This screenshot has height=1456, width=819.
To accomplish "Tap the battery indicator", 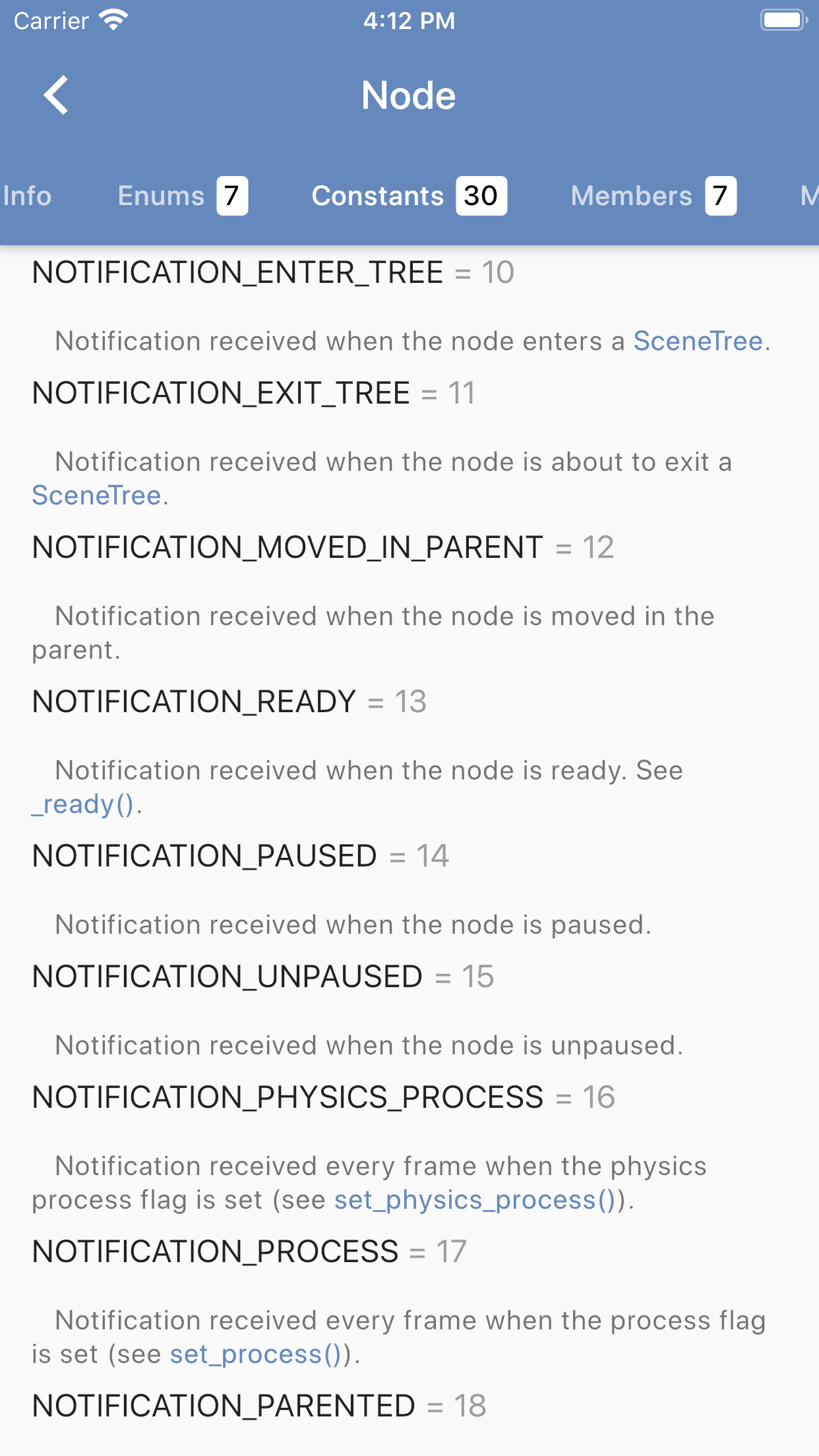I will 782,21.
